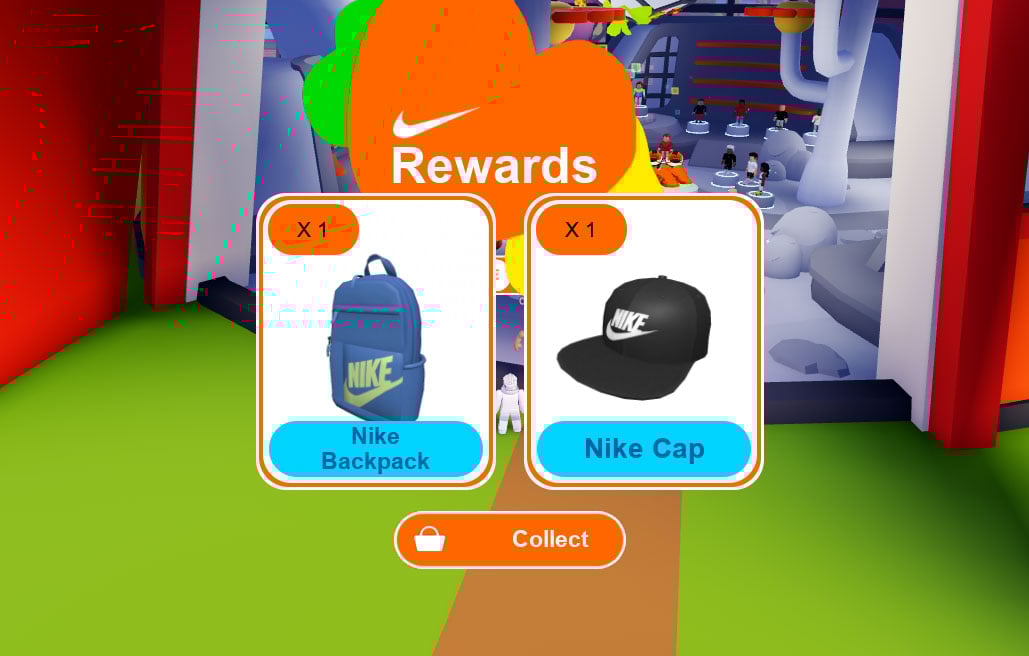
Task: Select the Nike Cap reward card
Action: click(644, 342)
